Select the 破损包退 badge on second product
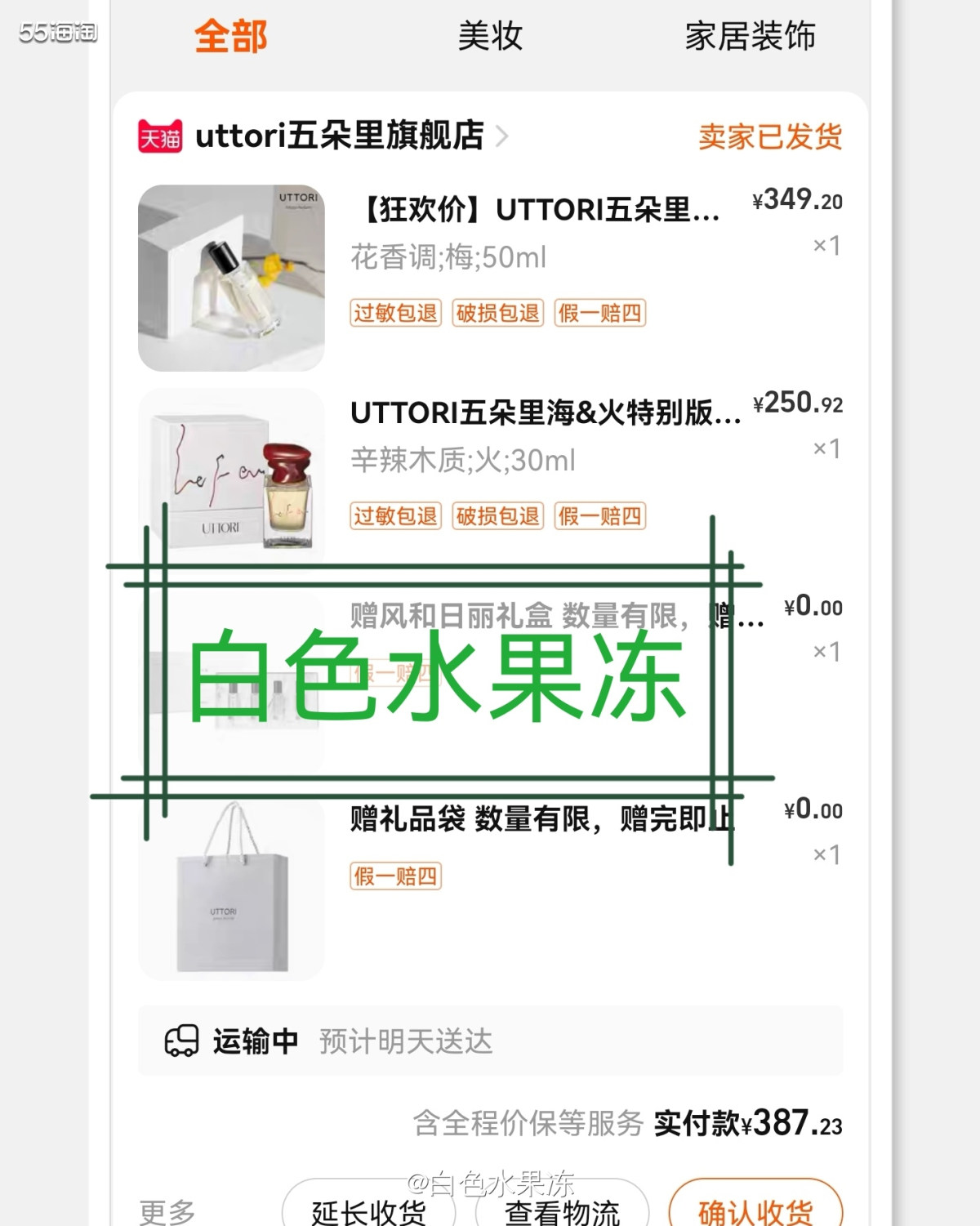Viewport: 980px width, 1226px height. pyautogui.click(x=498, y=516)
